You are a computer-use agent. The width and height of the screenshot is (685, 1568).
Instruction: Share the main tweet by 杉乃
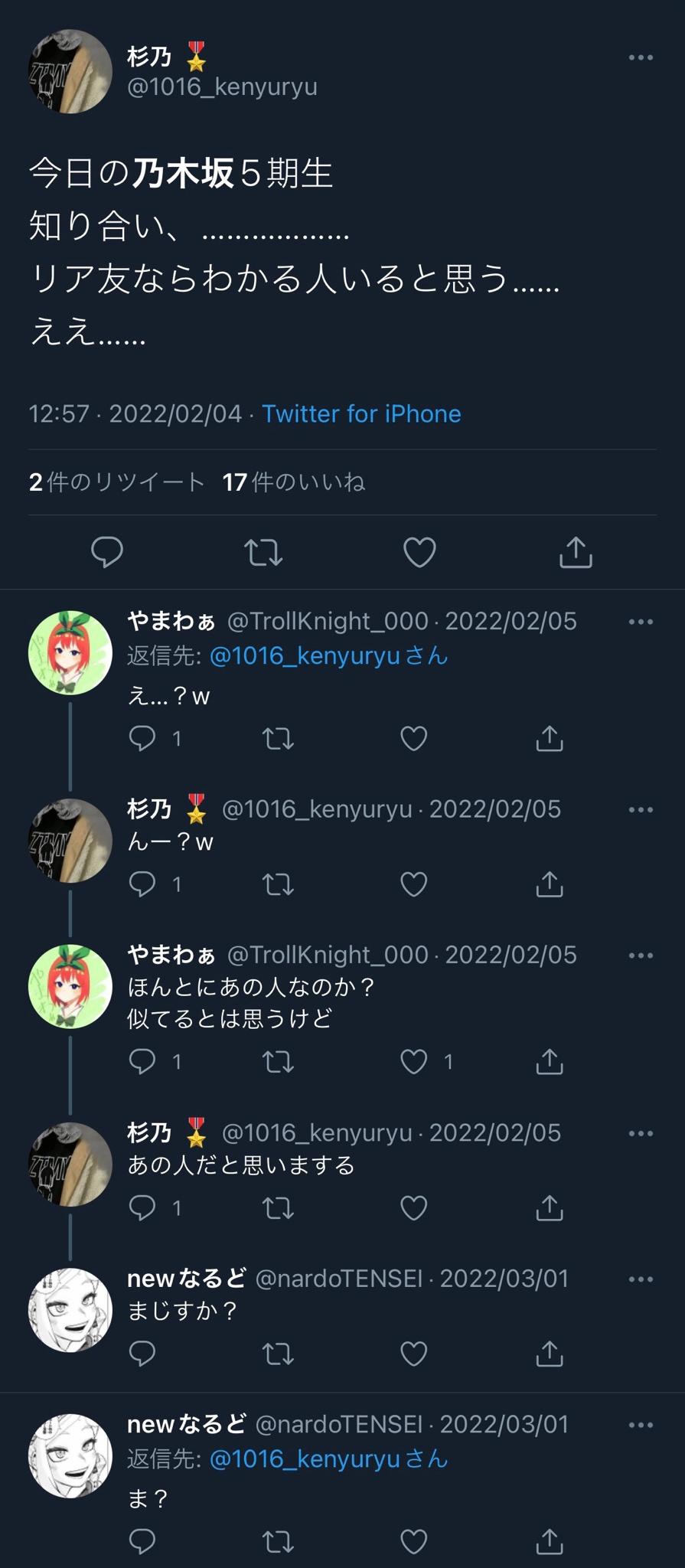pyautogui.click(x=576, y=551)
